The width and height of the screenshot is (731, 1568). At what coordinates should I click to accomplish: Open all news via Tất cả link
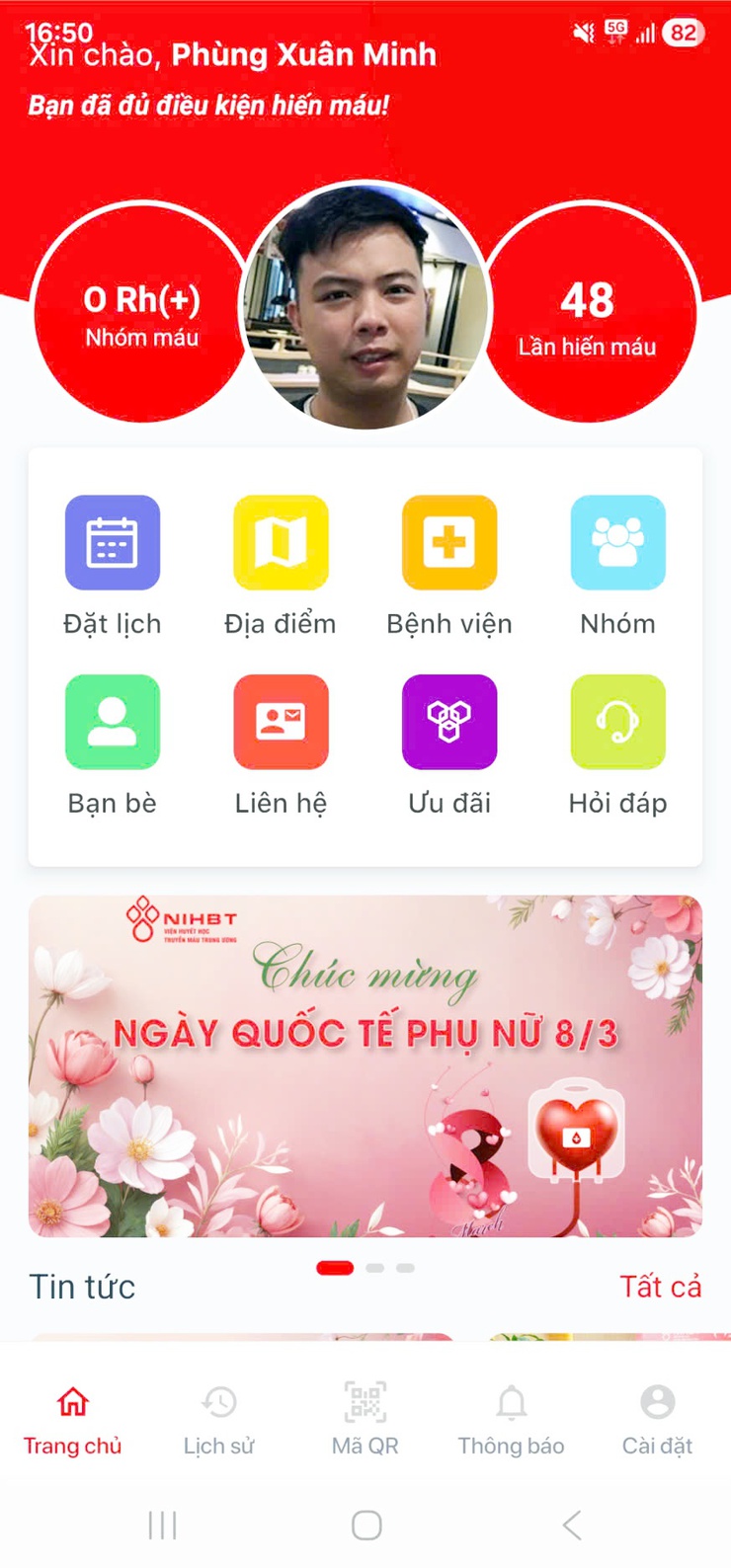[x=662, y=1286]
